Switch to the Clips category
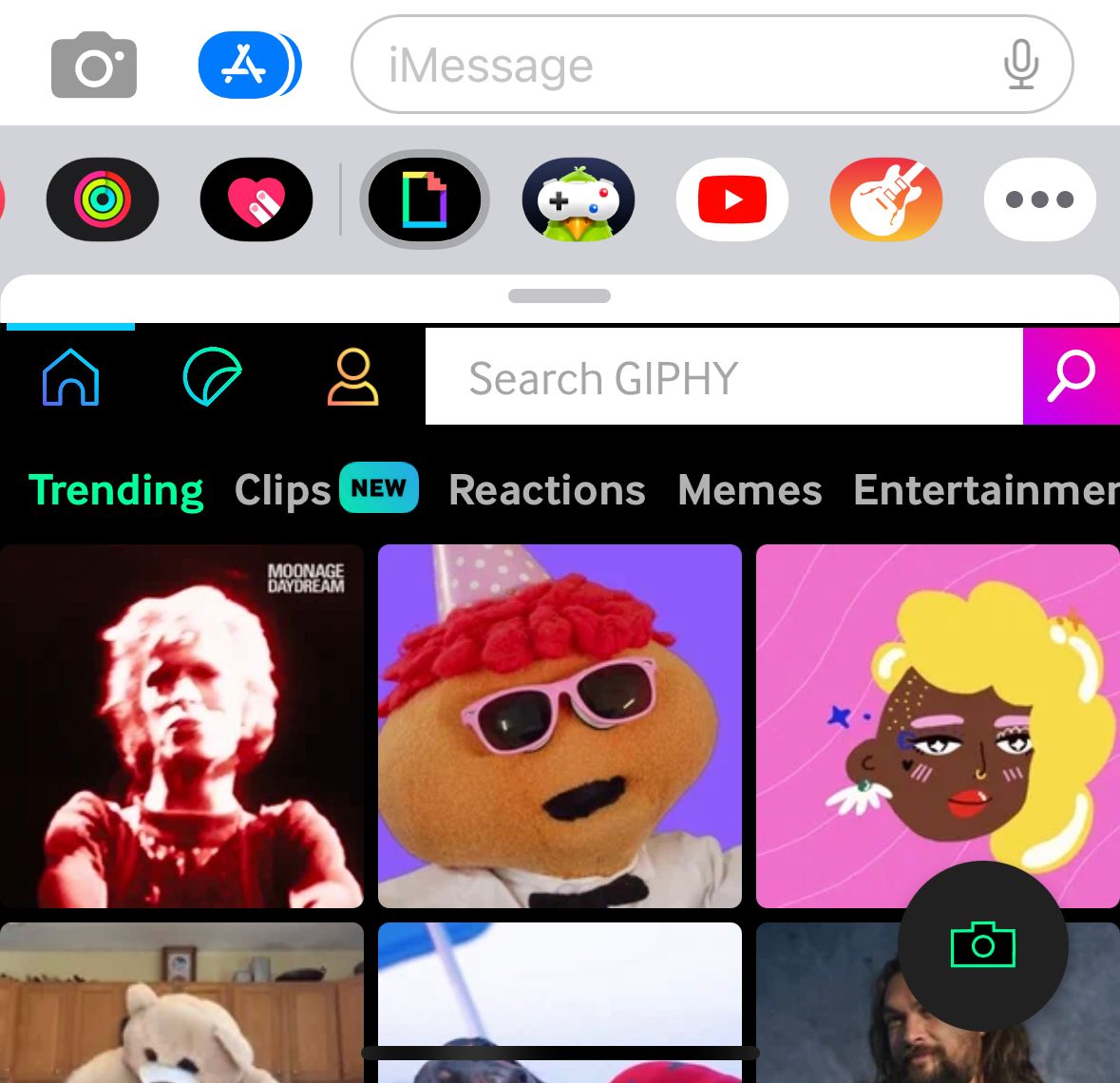 283,490
